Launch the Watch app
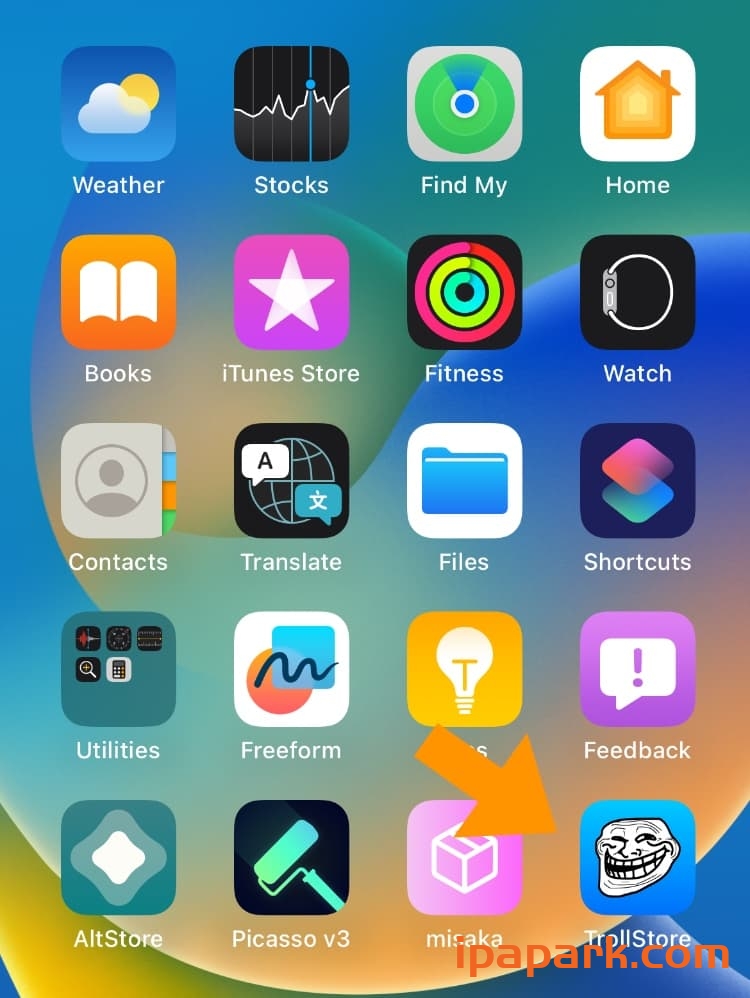This screenshot has height=998, width=750. [x=637, y=292]
